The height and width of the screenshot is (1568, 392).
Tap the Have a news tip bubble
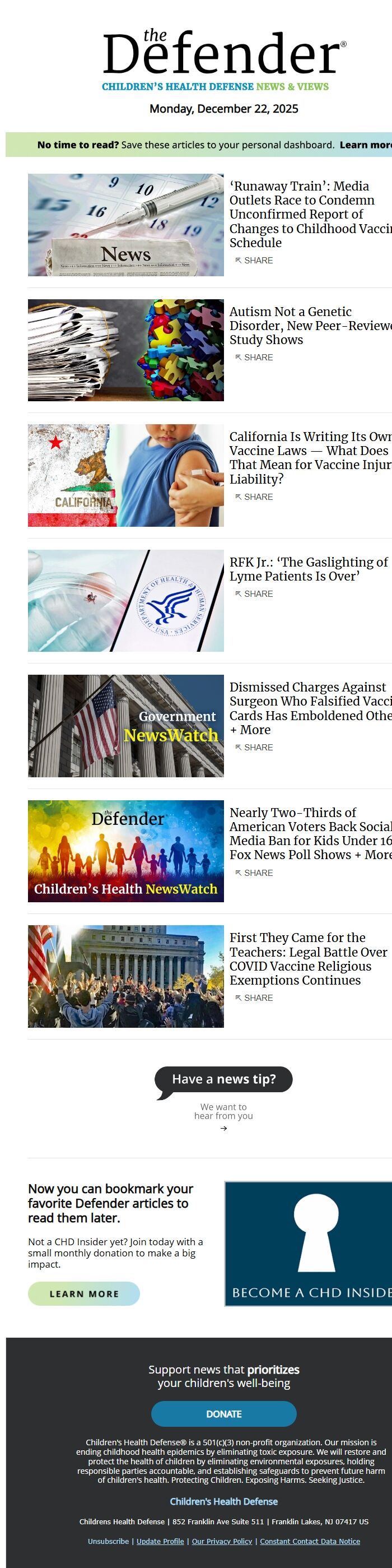[223, 1079]
